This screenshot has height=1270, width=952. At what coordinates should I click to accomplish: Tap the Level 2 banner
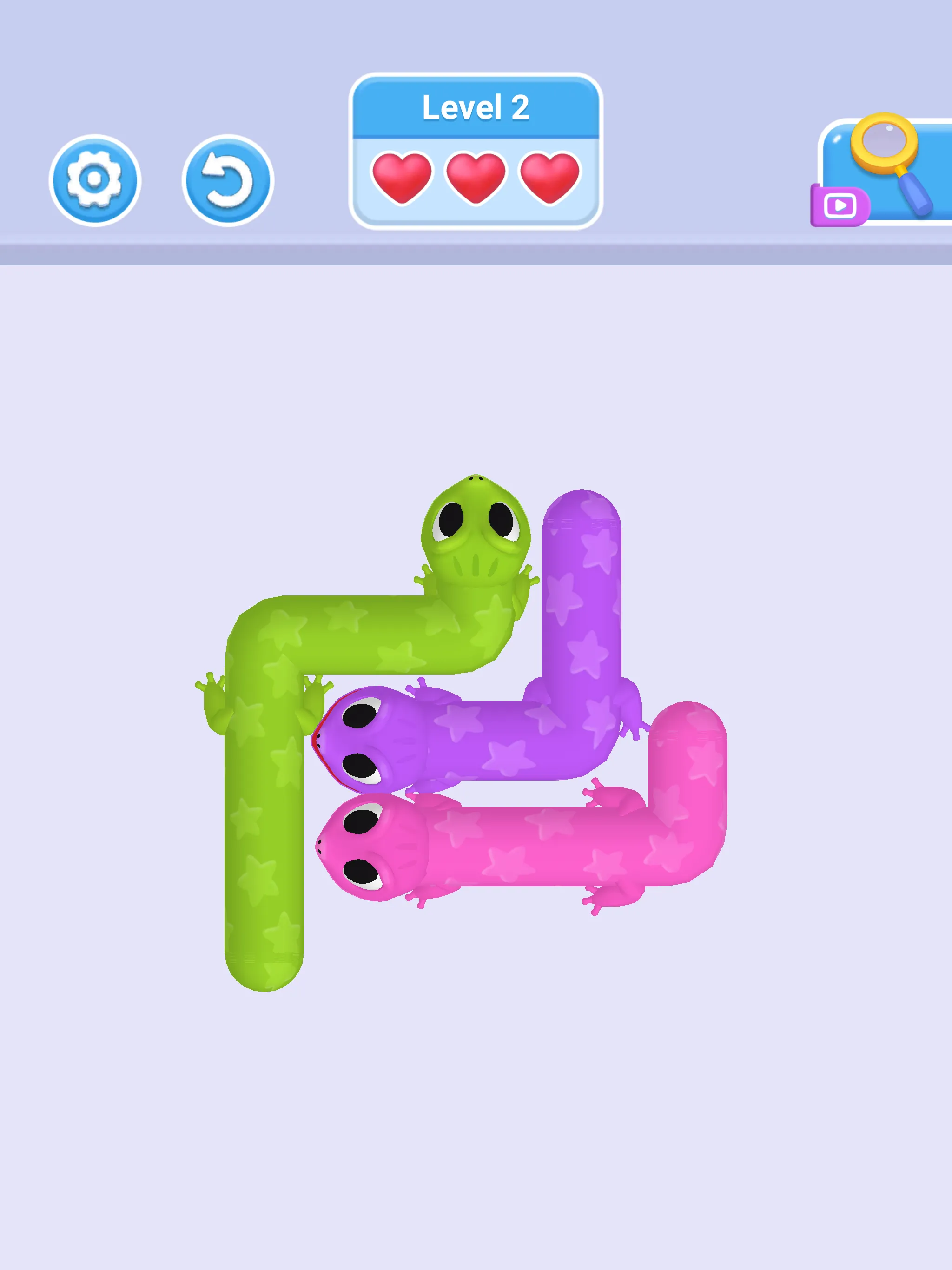pos(476,107)
